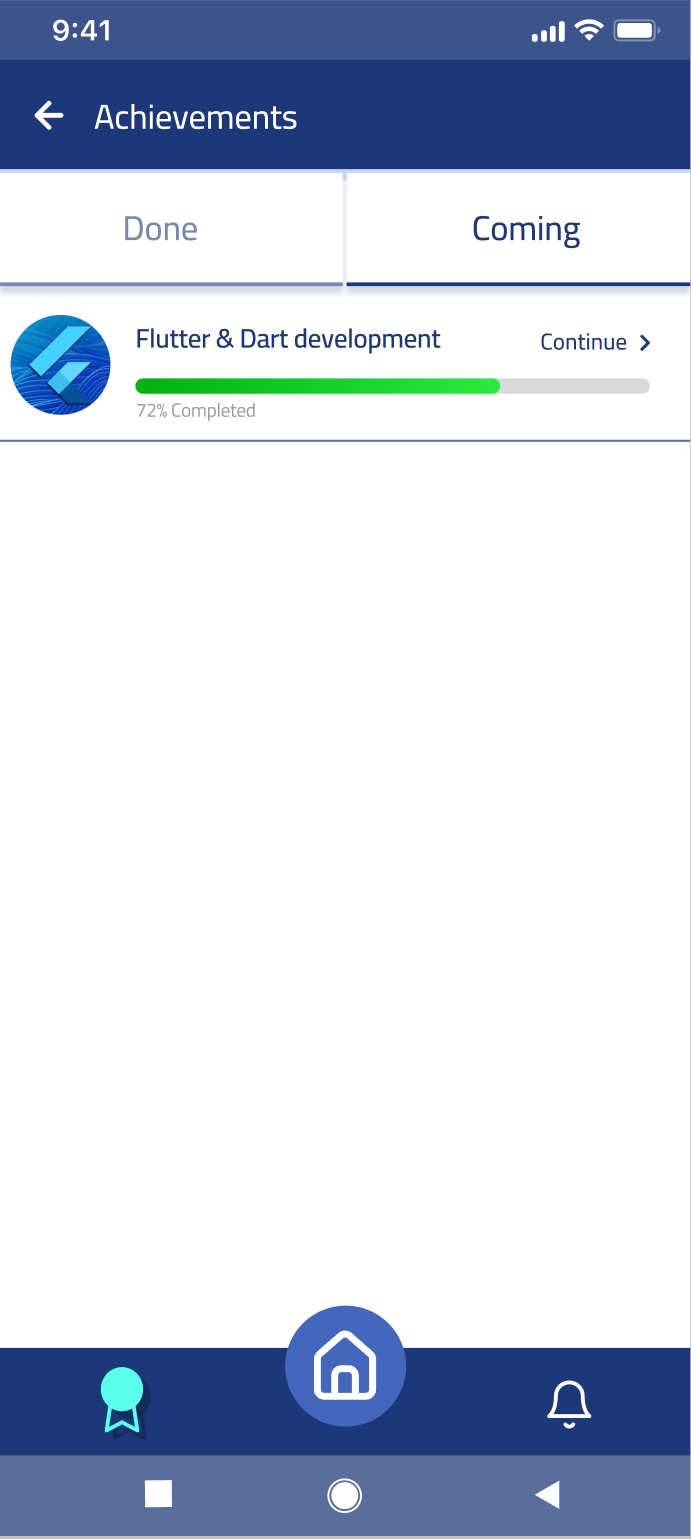The image size is (691, 1539).
Task: Open the Flutter & Dart development course thumbnail
Action: click(60, 365)
